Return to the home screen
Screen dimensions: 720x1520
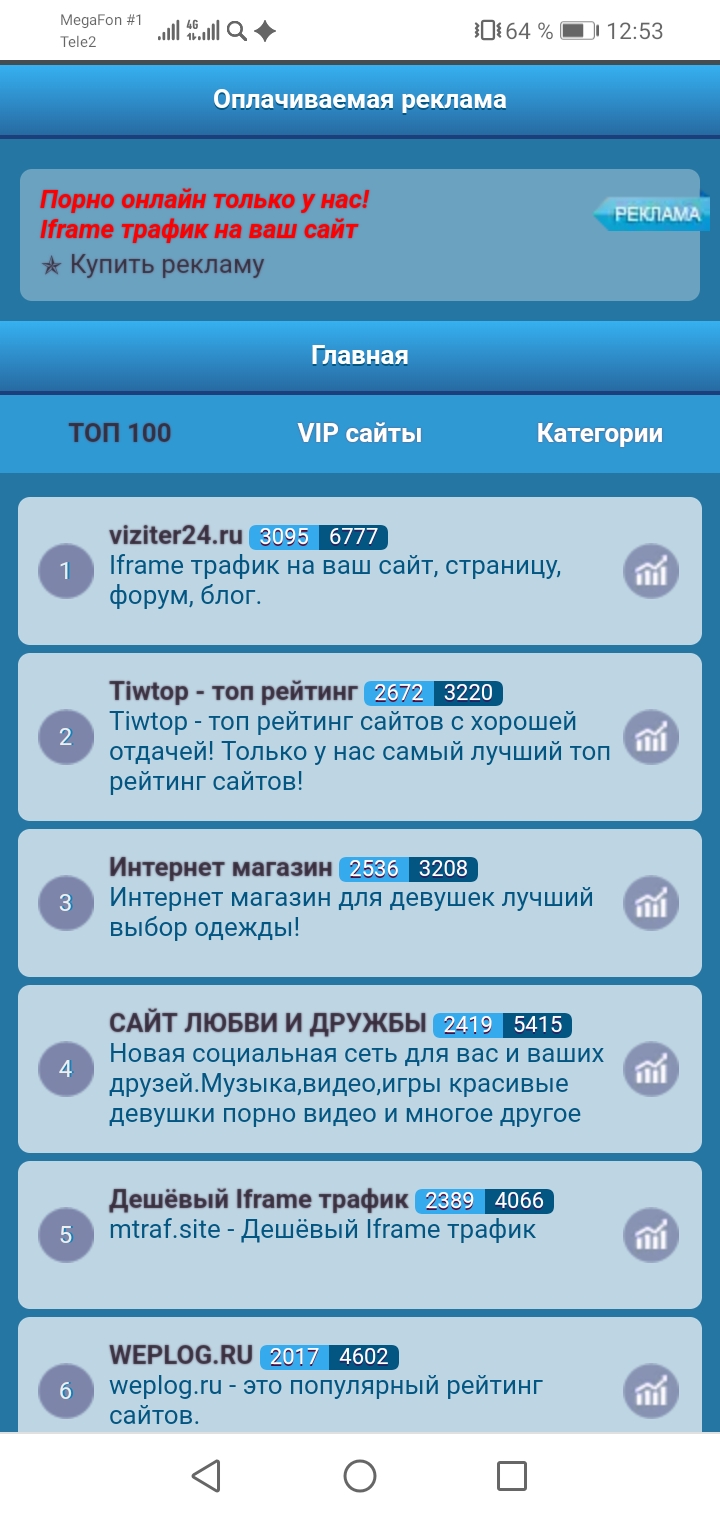tap(359, 1476)
